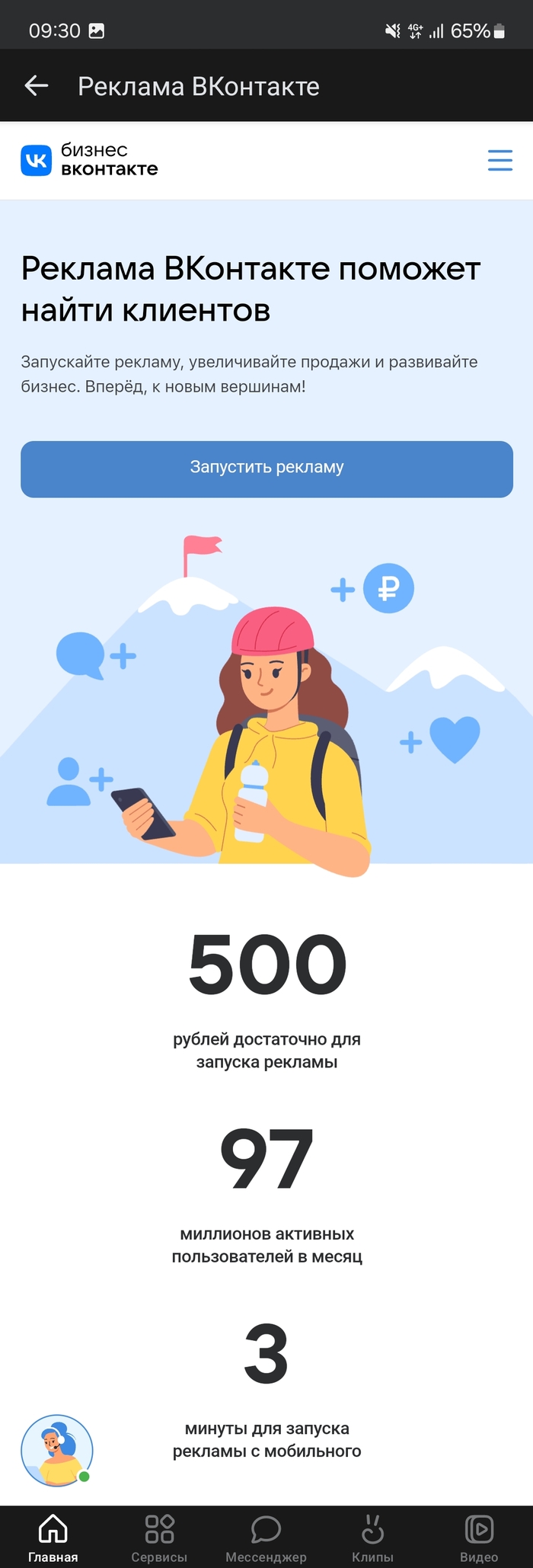Tap the Запустить рекламу button
The width and height of the screenshot is (533, 1568).
(x=266, y=469)
